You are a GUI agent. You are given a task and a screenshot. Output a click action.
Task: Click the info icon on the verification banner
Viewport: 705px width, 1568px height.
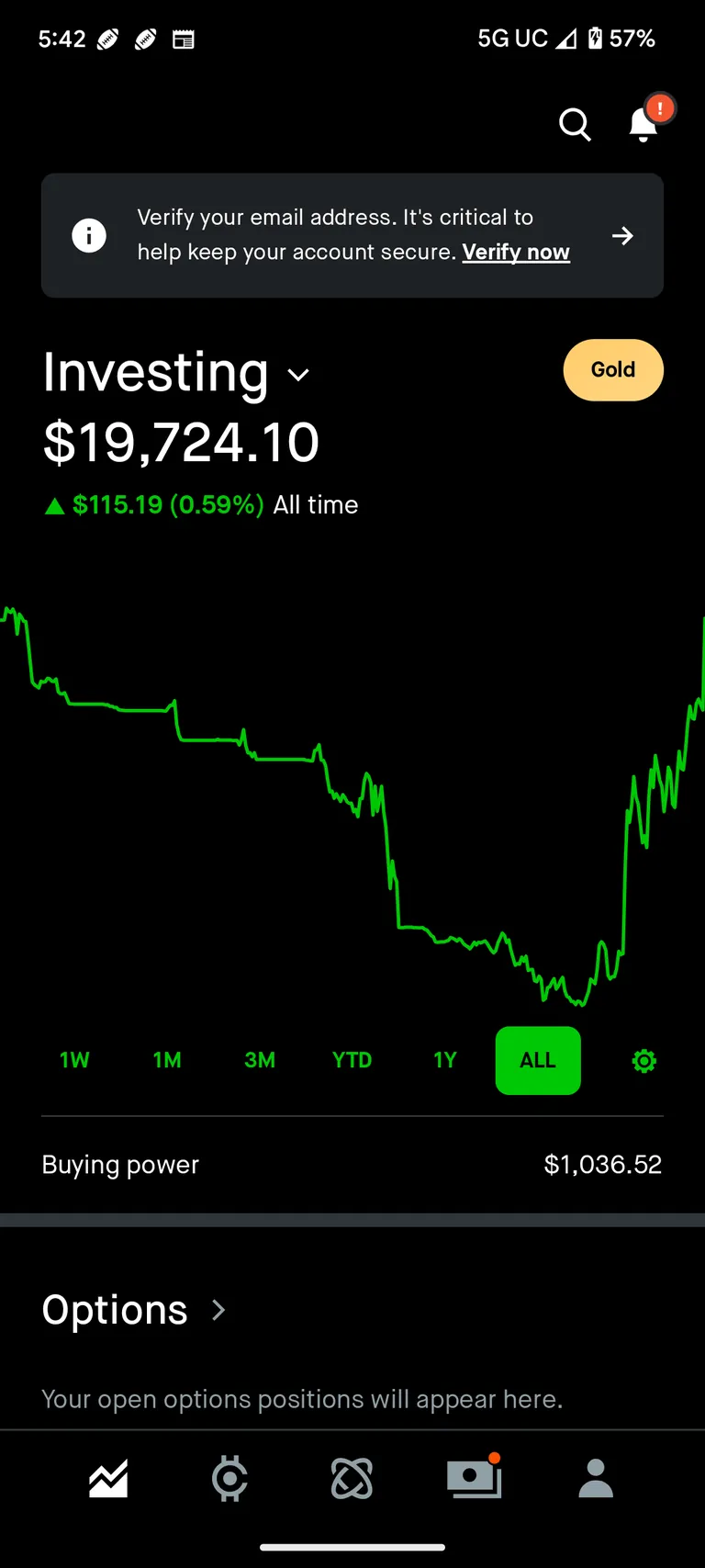[x=89, y=235]
